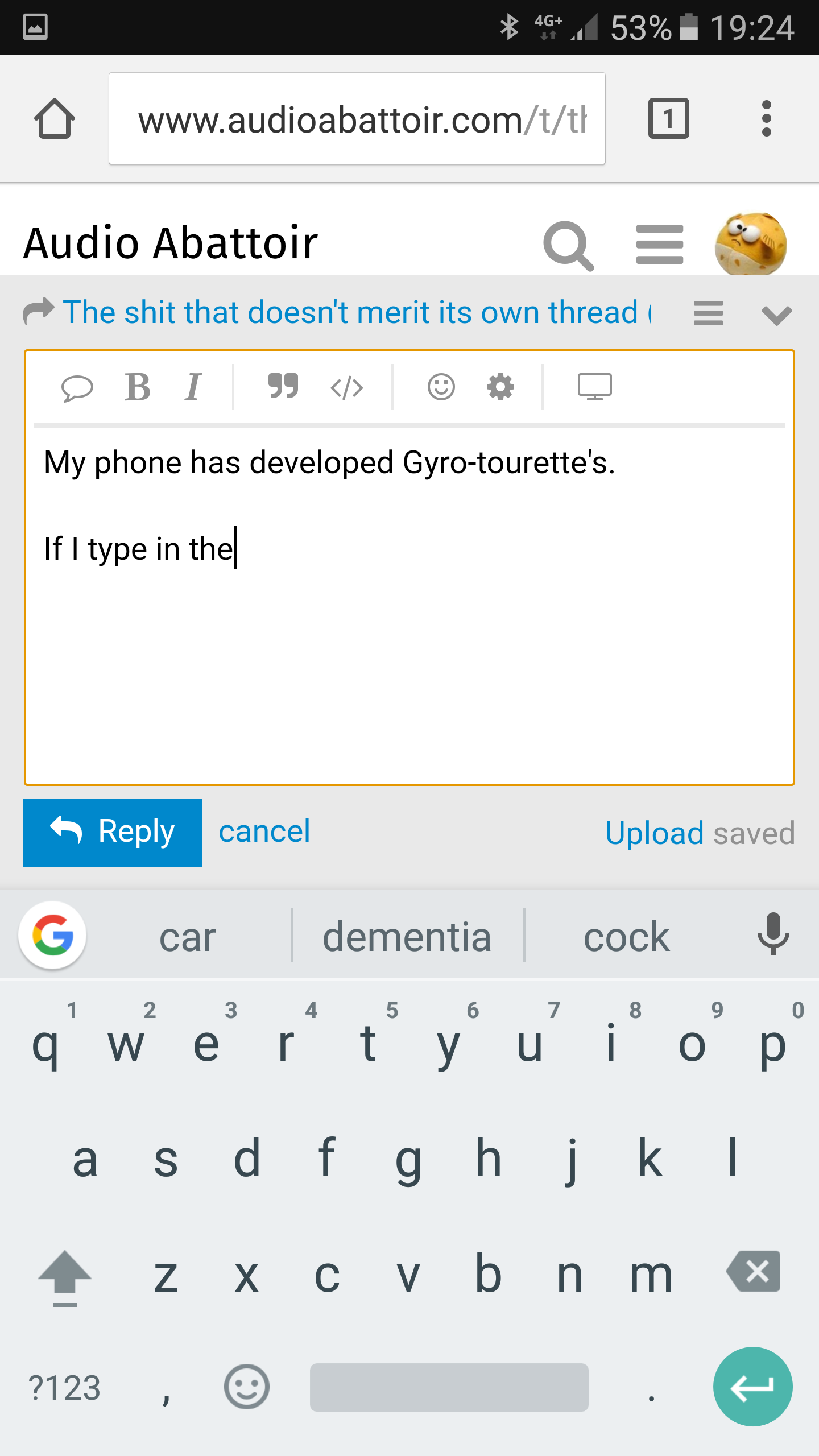
Task: Post the reply with Reply button
Action: pyautogui.click(x=113, y=832)
